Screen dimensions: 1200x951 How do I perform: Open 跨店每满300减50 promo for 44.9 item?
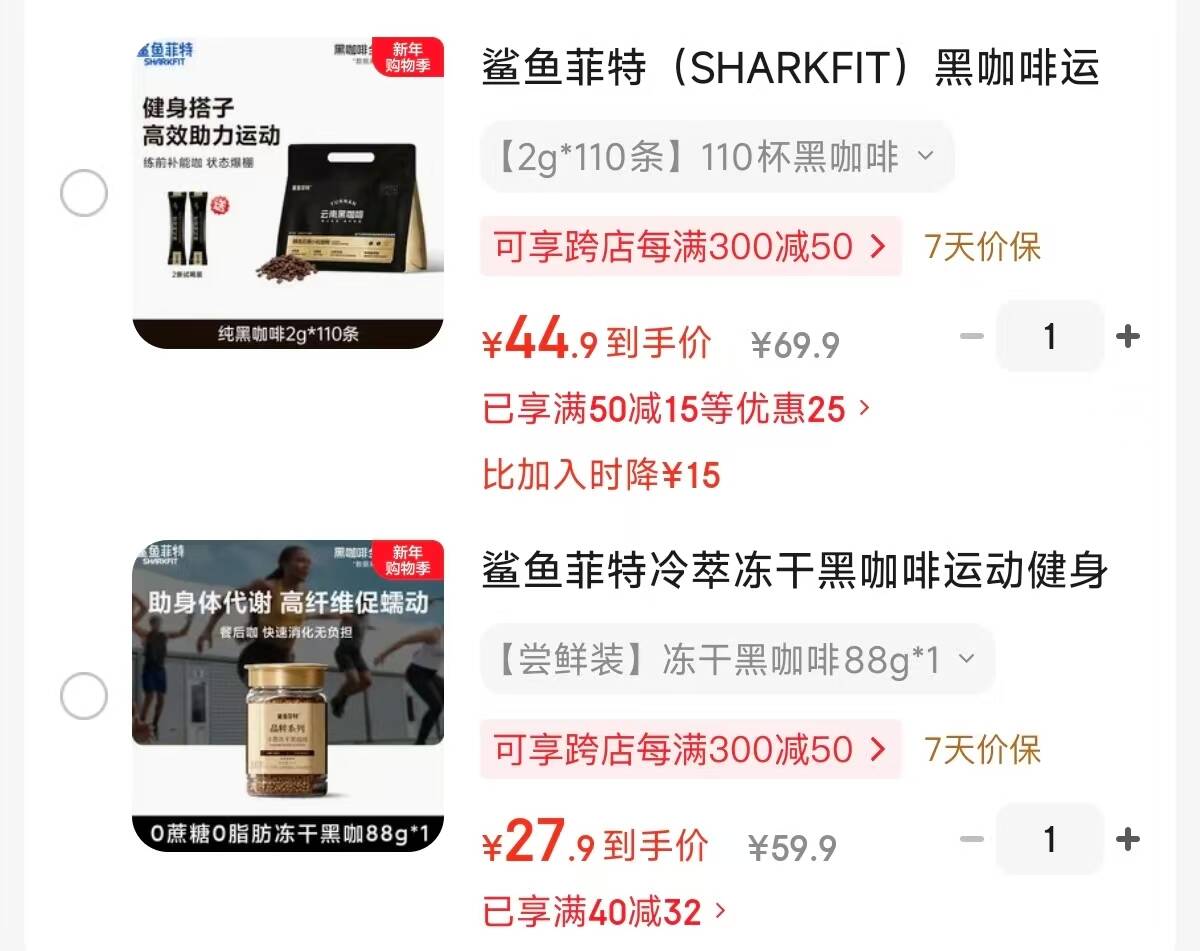coord(690,246)
